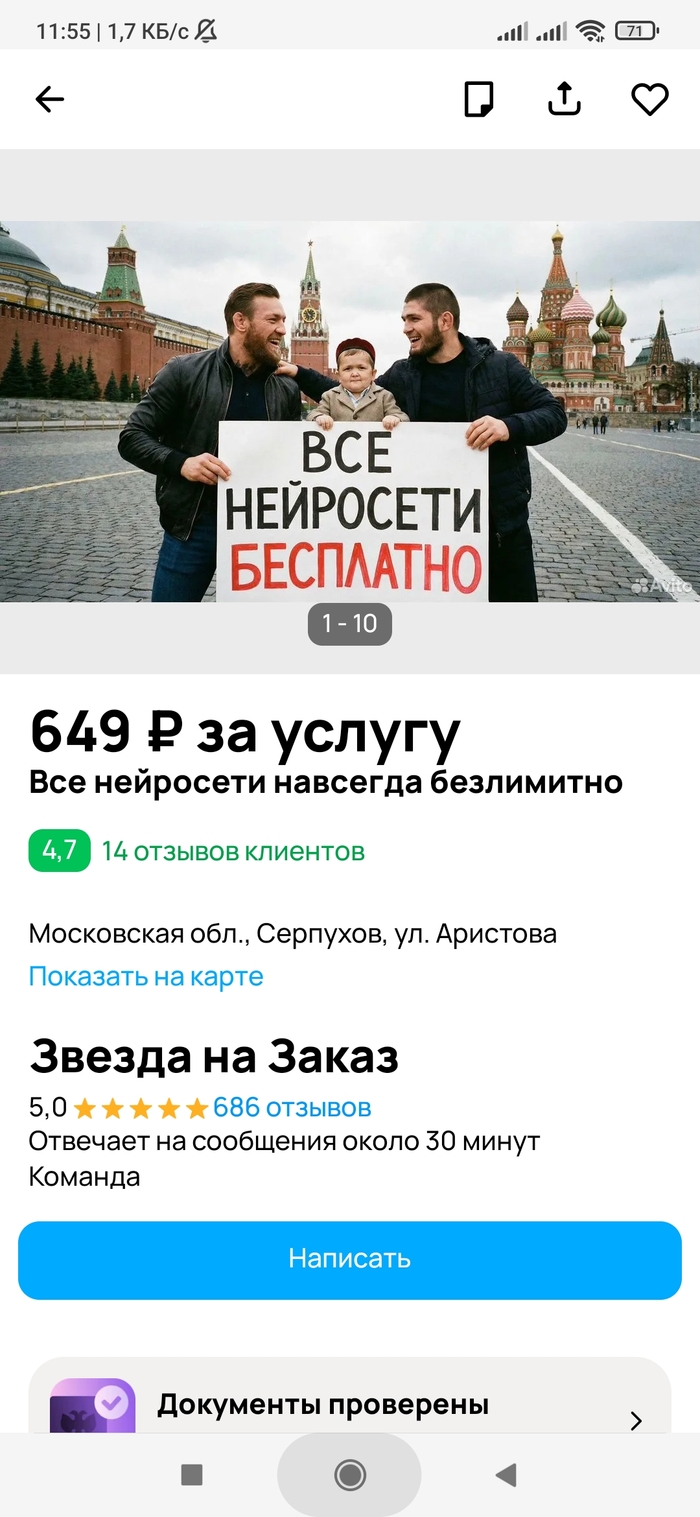700x1517 pixels.
Task: Open the Документы проверены row
Action: click(x=349, y=1405)
